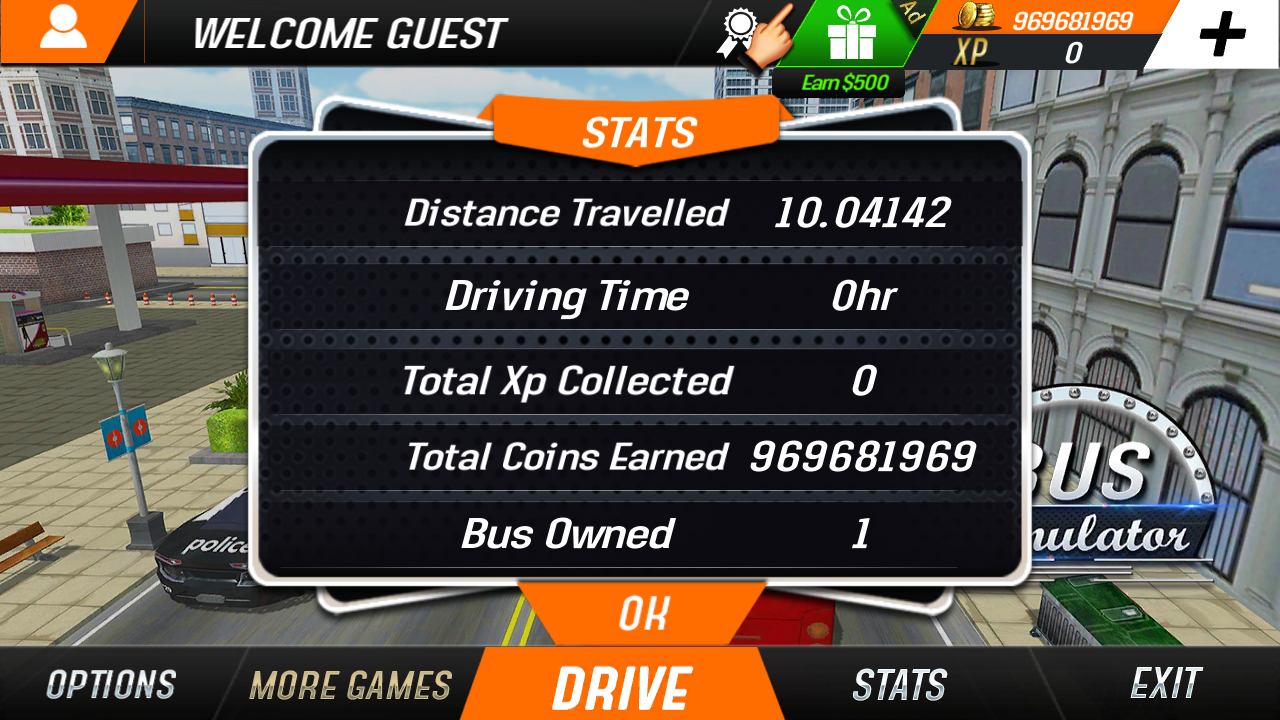The height and width of the screenshot is (720, 1280).
Task: Tap the plus button to add coins
Action: [1222, 35]
